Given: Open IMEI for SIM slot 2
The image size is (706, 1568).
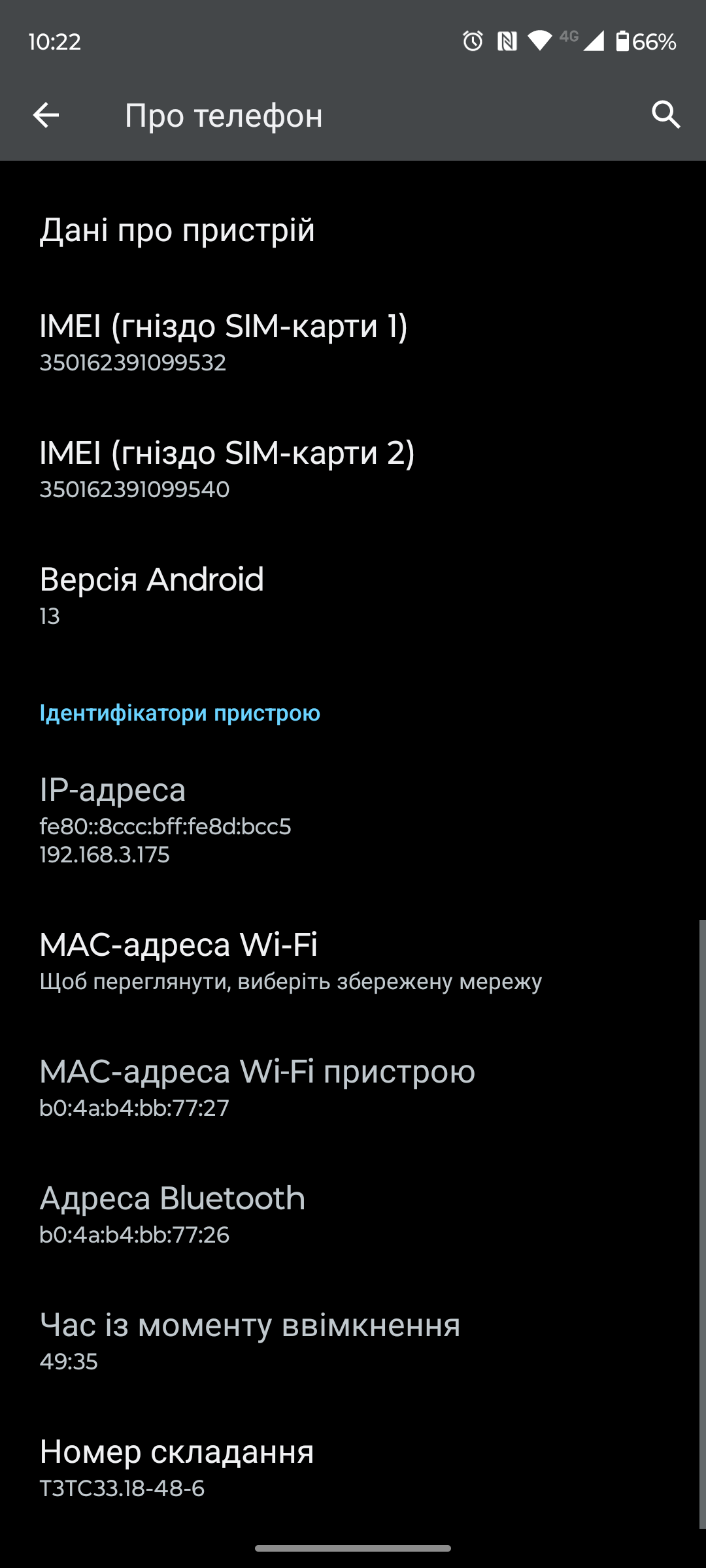Looking at the screenshot, I should point(227,468).
